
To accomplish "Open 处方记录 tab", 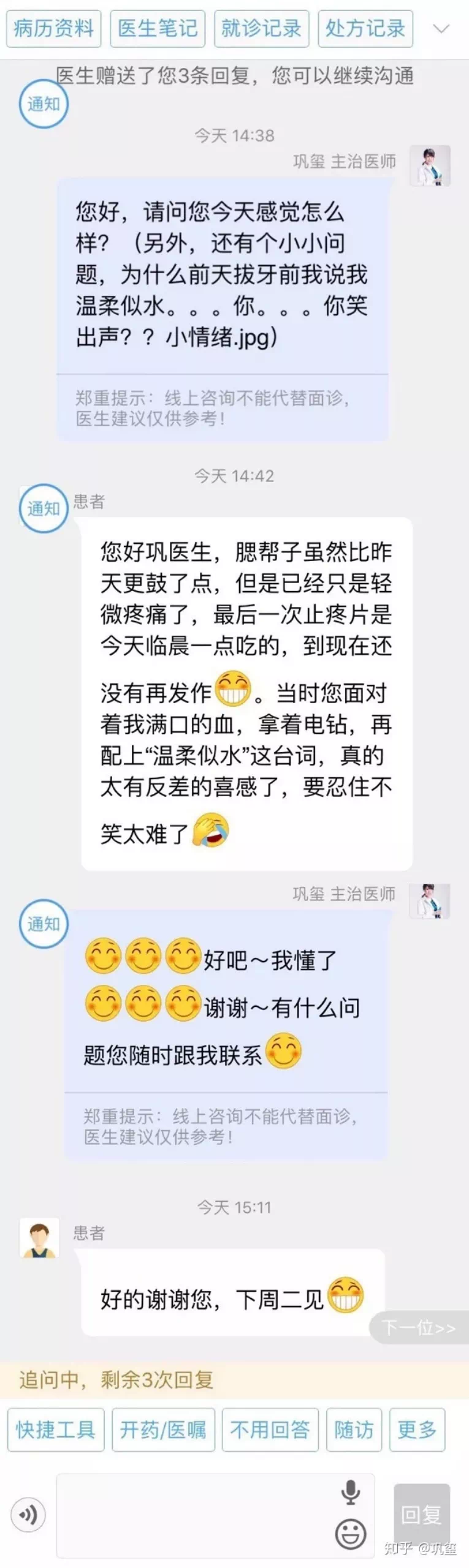I will [365, 28].
